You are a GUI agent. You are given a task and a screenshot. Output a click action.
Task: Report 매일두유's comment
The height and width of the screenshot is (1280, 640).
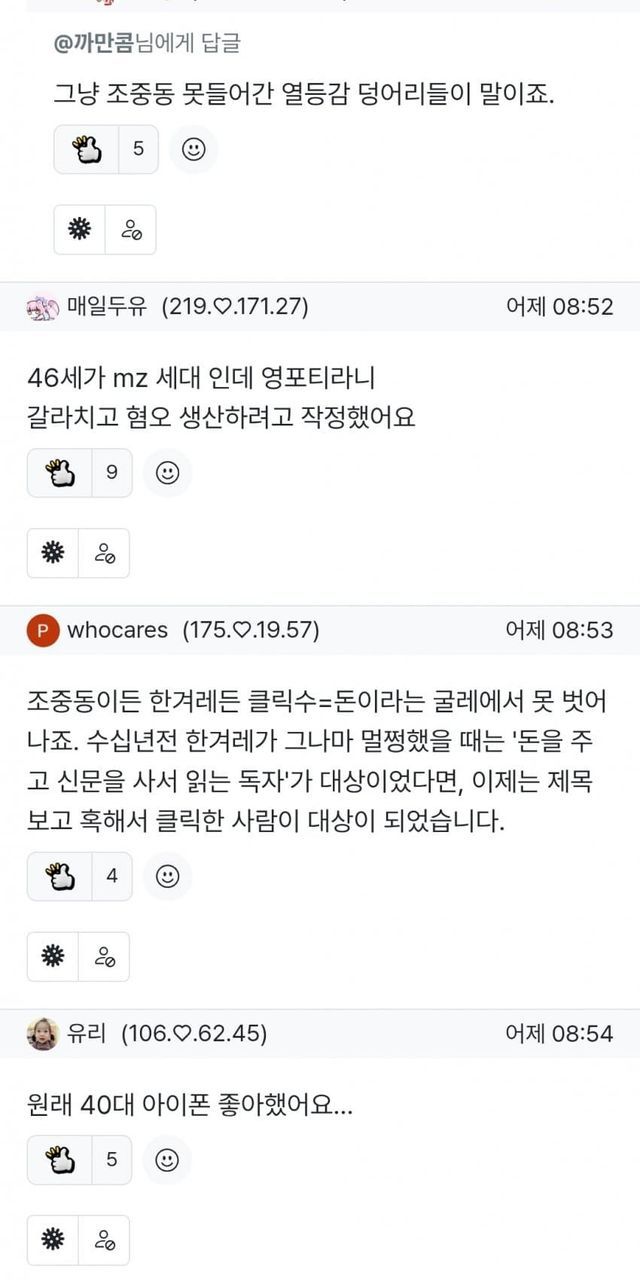tap(53, 553)
